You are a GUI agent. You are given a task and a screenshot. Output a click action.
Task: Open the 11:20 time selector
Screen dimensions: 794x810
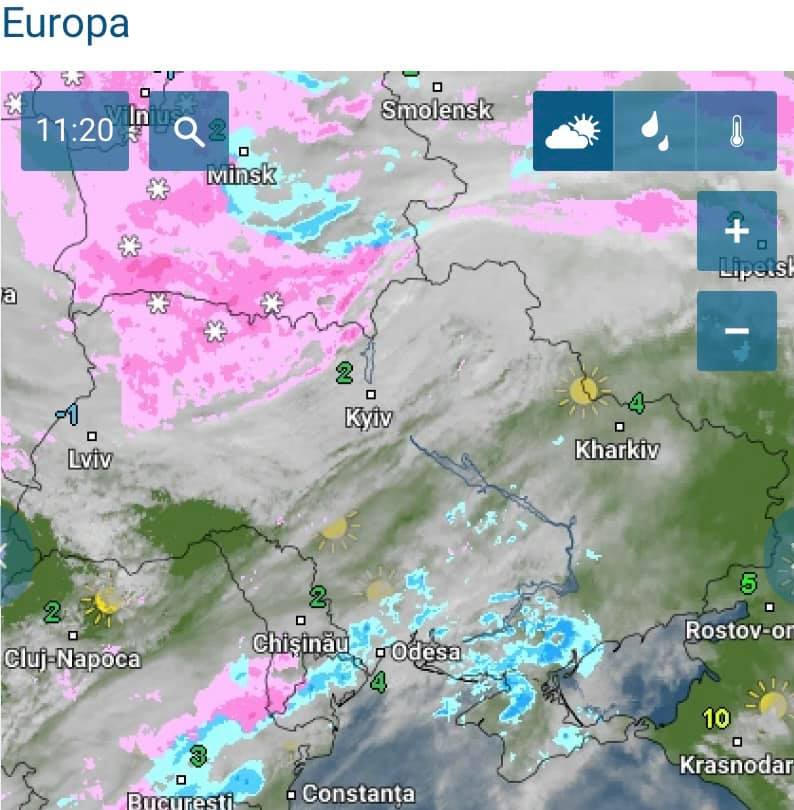click(75, 131)
